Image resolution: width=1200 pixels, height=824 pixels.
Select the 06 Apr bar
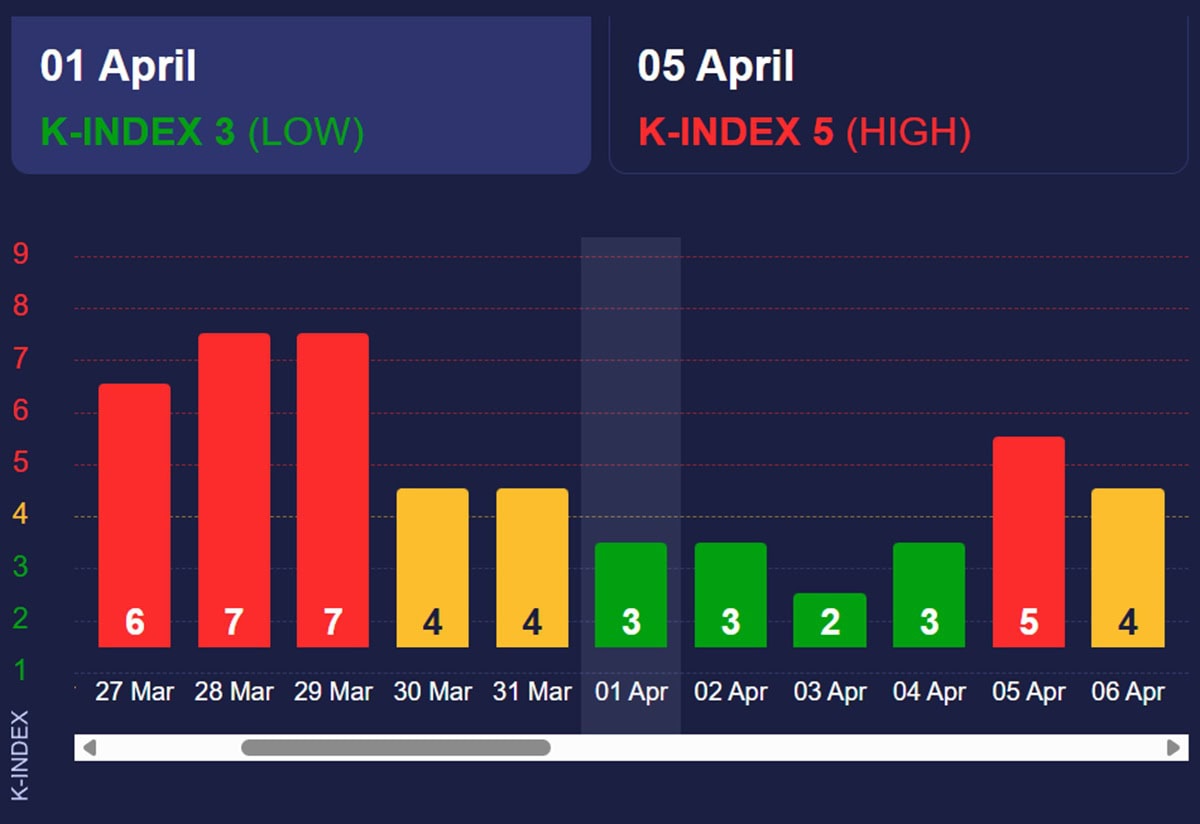1127,567
